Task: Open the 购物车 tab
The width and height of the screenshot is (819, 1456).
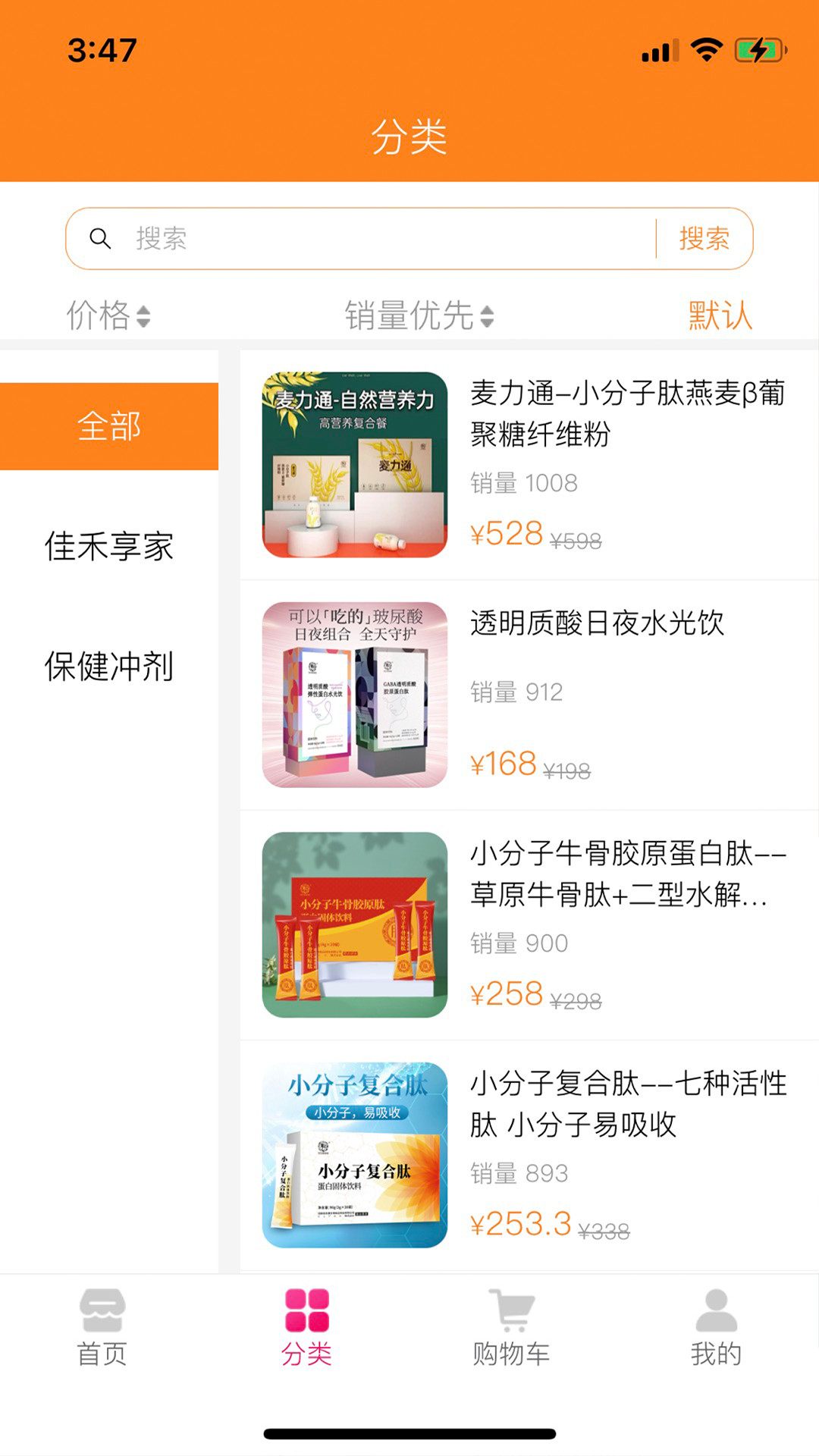Action: click(x=512, y=1327)
